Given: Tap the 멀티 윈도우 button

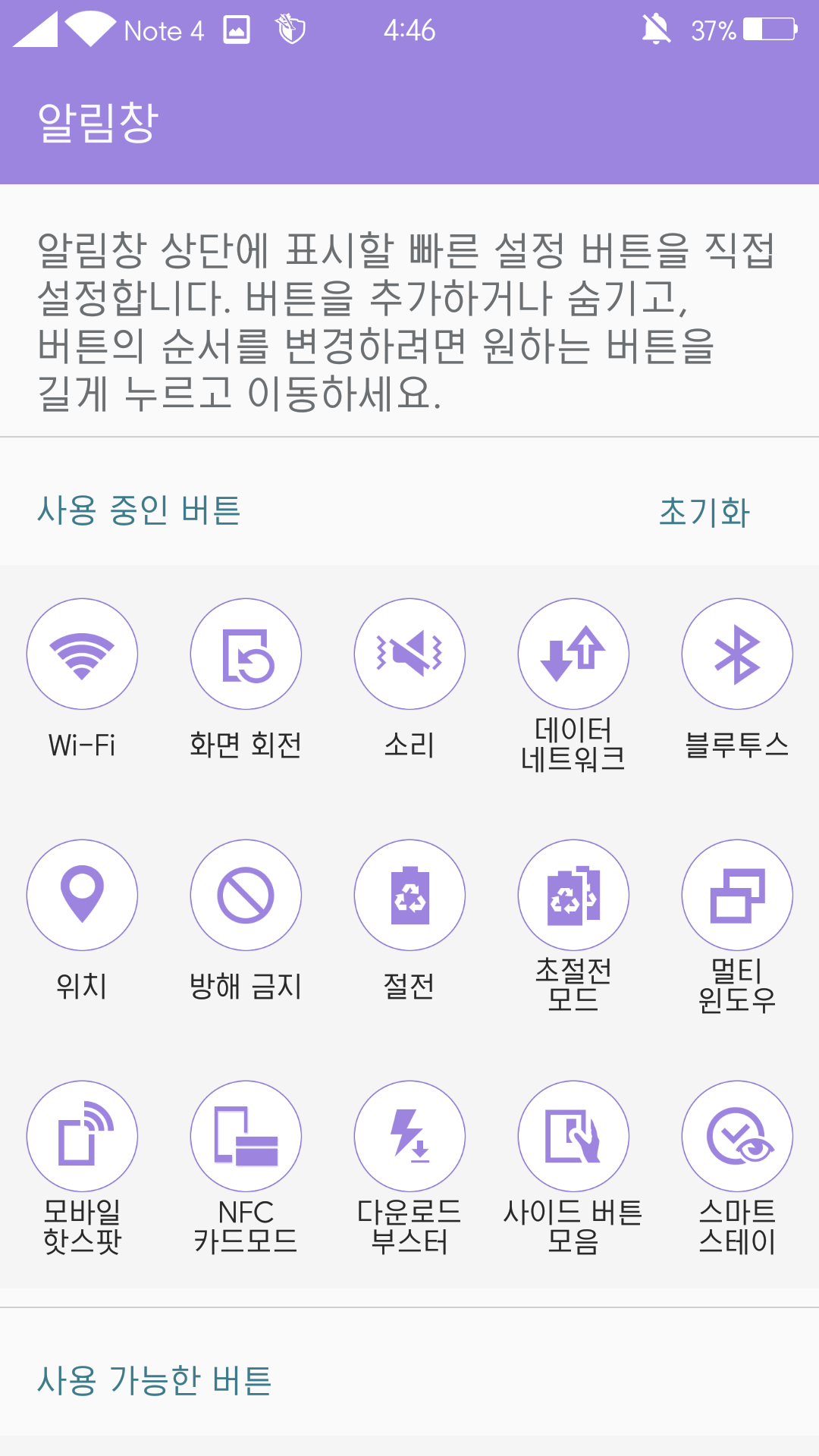Looking at the screenshot, I should pos(737,896).
